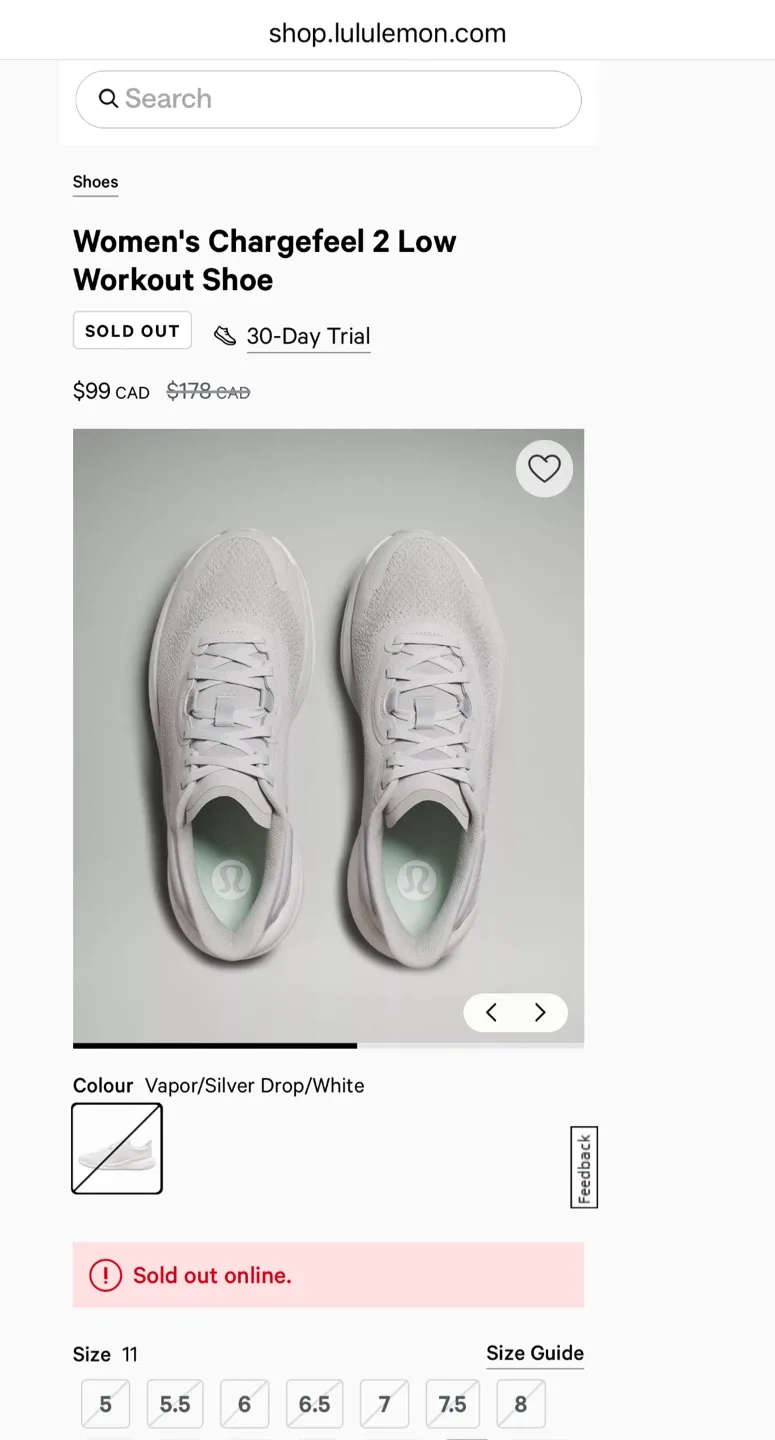Select size 5
Viewport: 775px width, 1440px height.
(105, 1403)
